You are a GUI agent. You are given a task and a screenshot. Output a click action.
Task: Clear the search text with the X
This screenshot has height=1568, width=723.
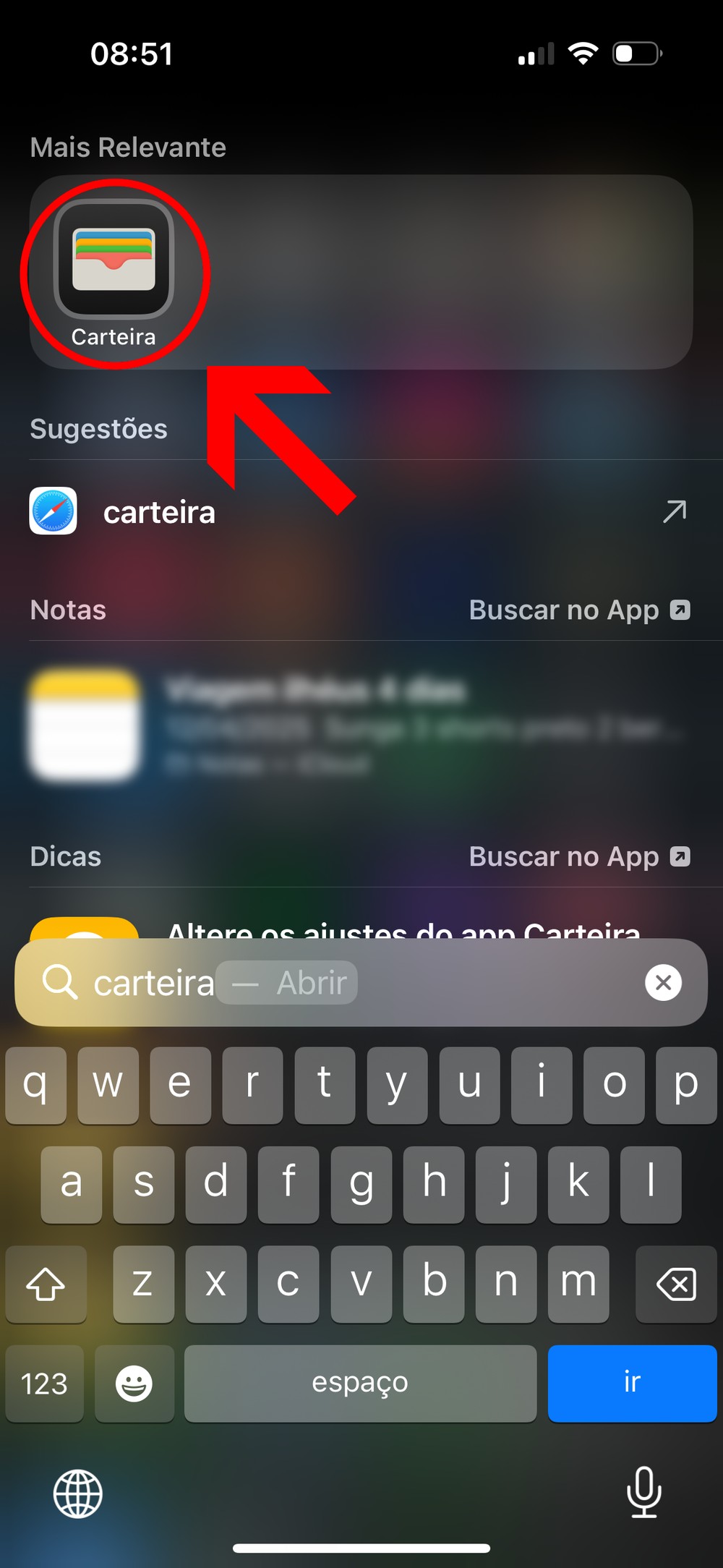[663, 983]
